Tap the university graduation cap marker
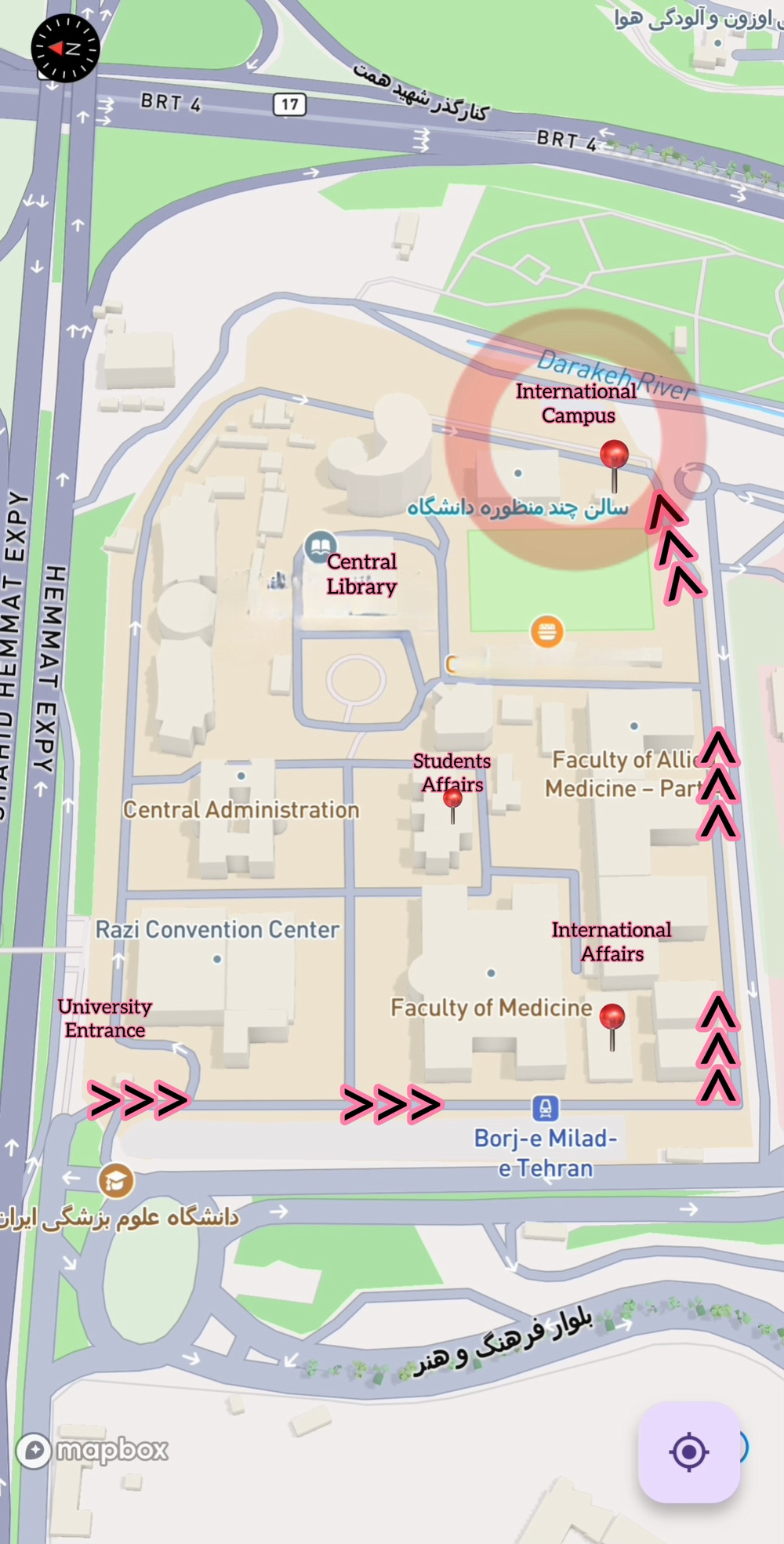Image resolution: width=784 pixels, height=1544 pixels. (115, 1180)
